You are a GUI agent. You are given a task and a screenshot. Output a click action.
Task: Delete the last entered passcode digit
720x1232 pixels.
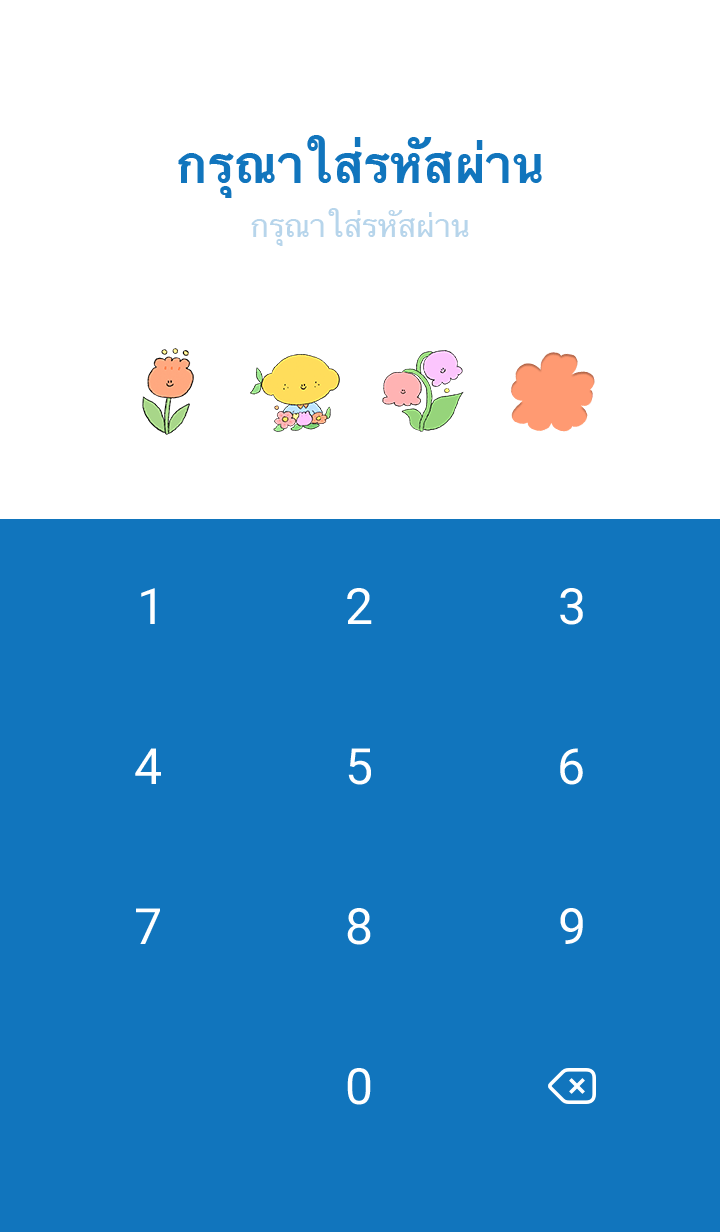point(572,1086)
